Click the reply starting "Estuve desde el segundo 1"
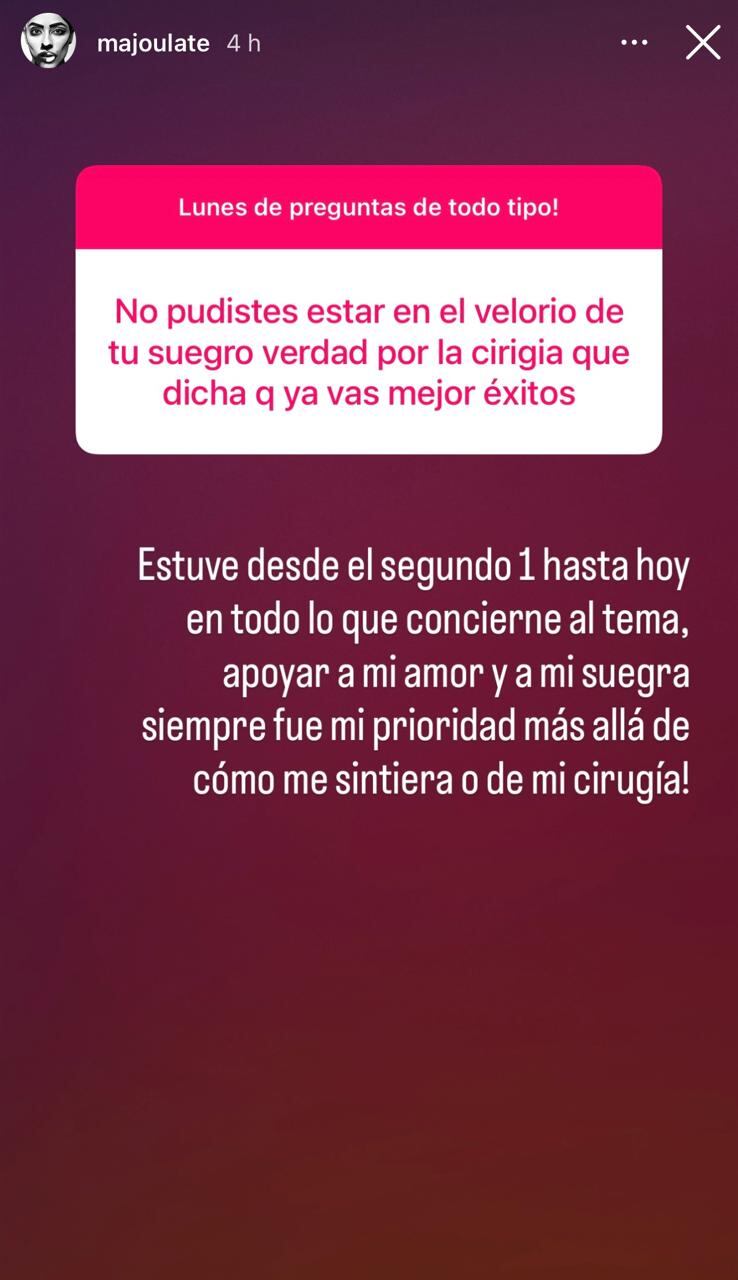Viewport: 738px width, 1280px height. pyautogui.click(x=415, y=564)
